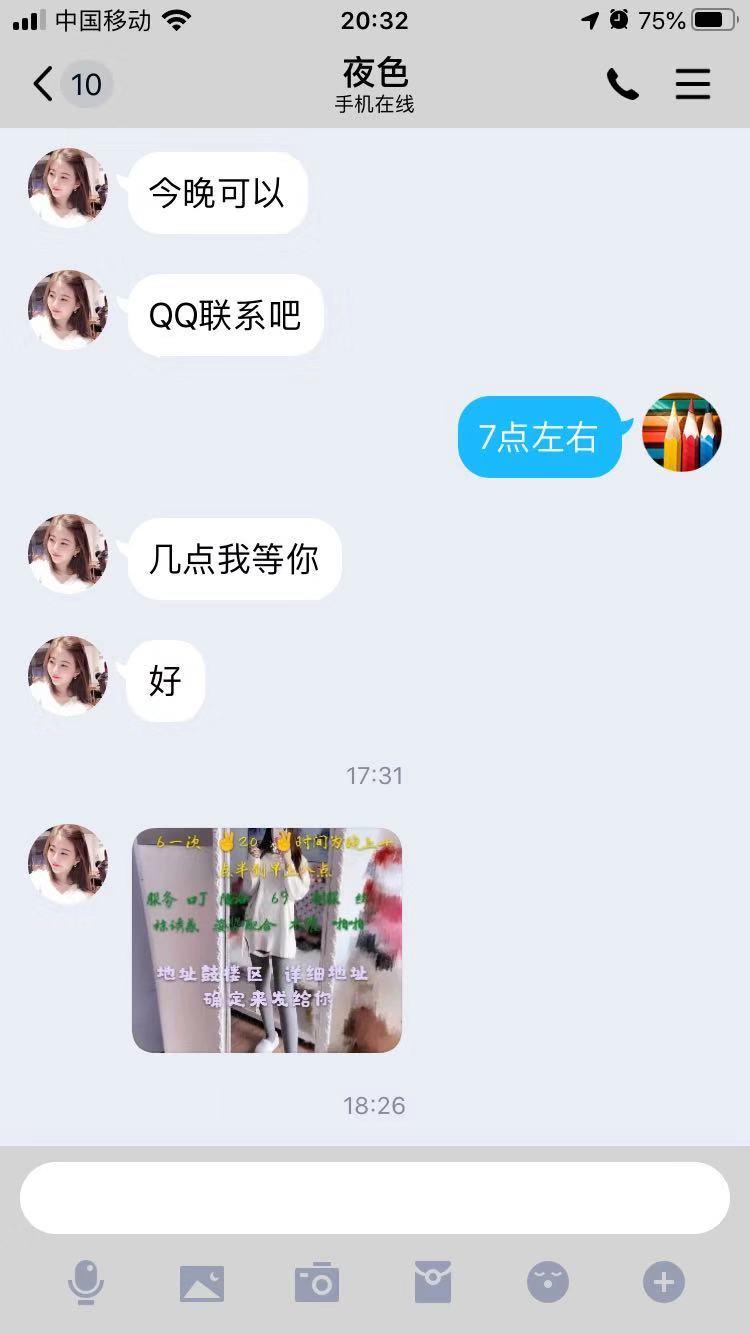
Task: Open the camera to take a photo
Action: pos(317,1282)
